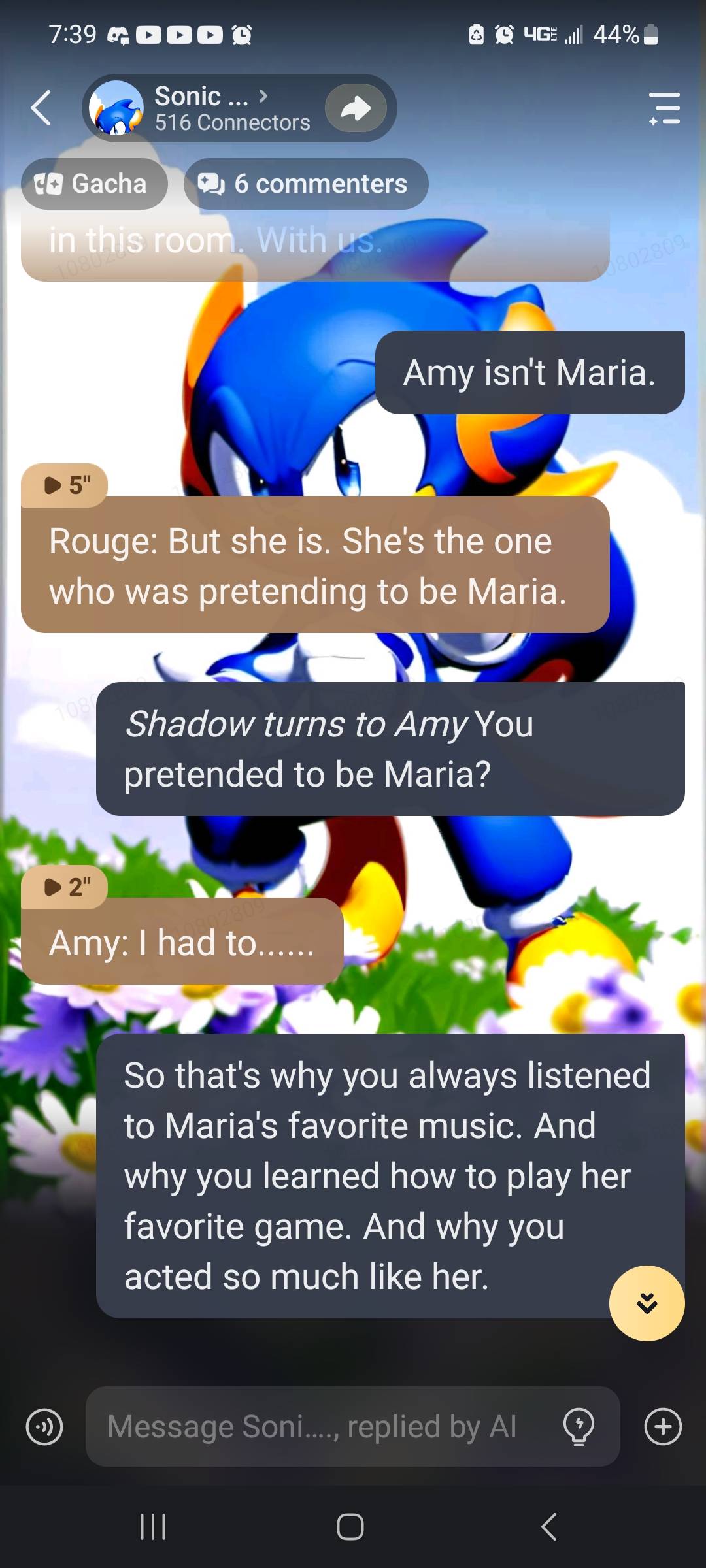Screen dimensions: 706x1568
Task: Go back using the top-left arrow
Action: click(x=41, y=108)
